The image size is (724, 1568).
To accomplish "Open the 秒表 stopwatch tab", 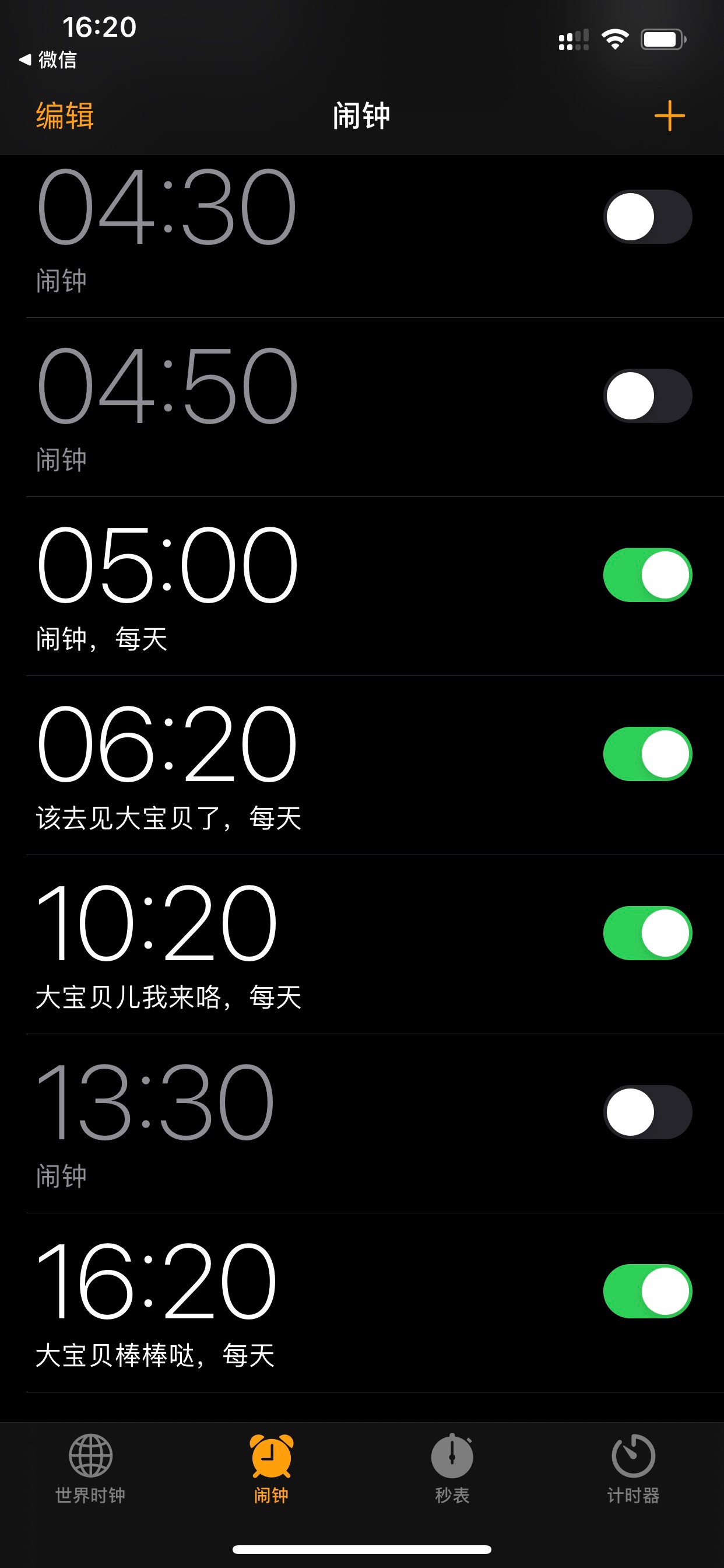I will coord(452,1468).
